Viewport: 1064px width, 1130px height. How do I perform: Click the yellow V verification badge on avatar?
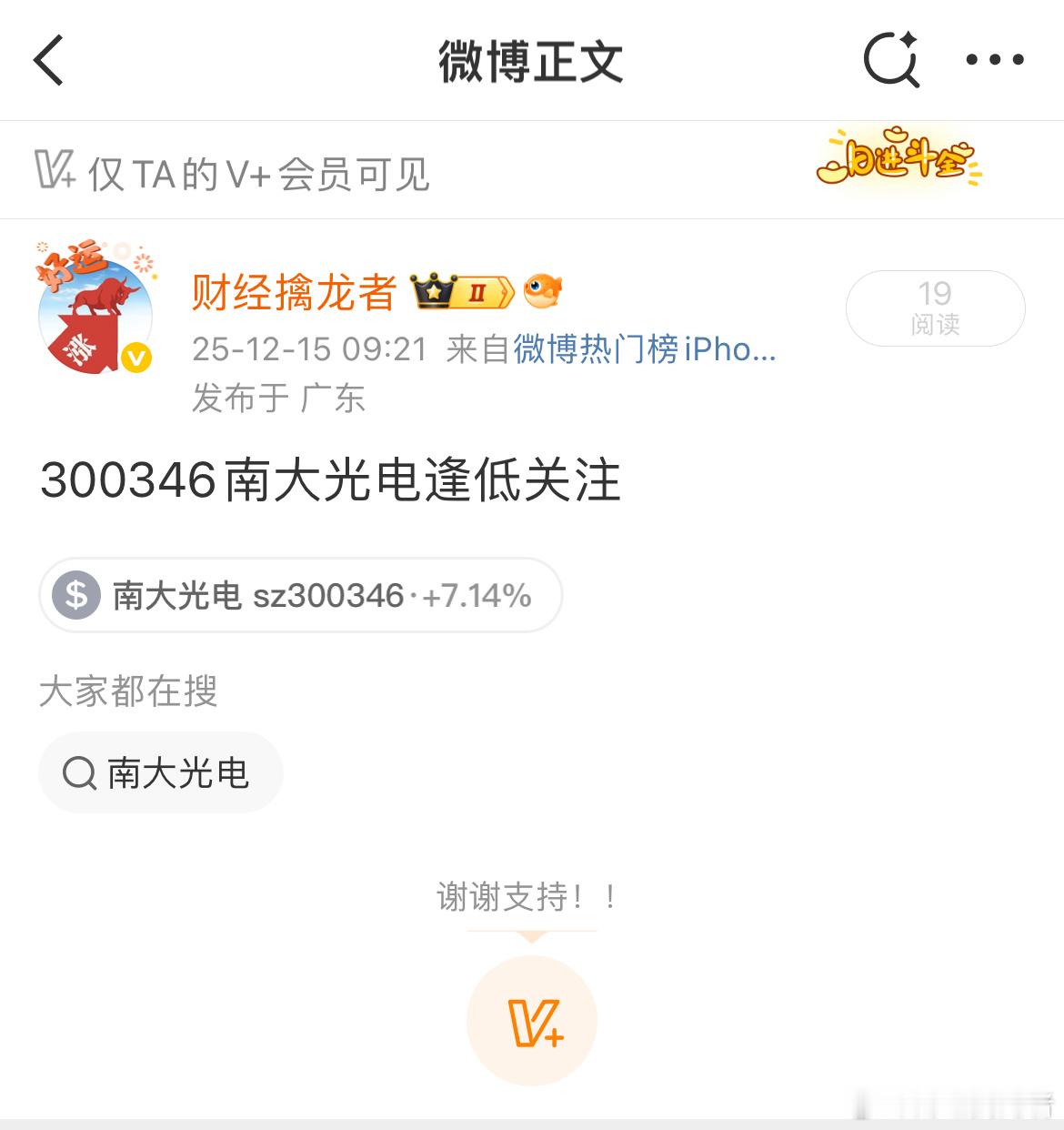tap(135, 355)
